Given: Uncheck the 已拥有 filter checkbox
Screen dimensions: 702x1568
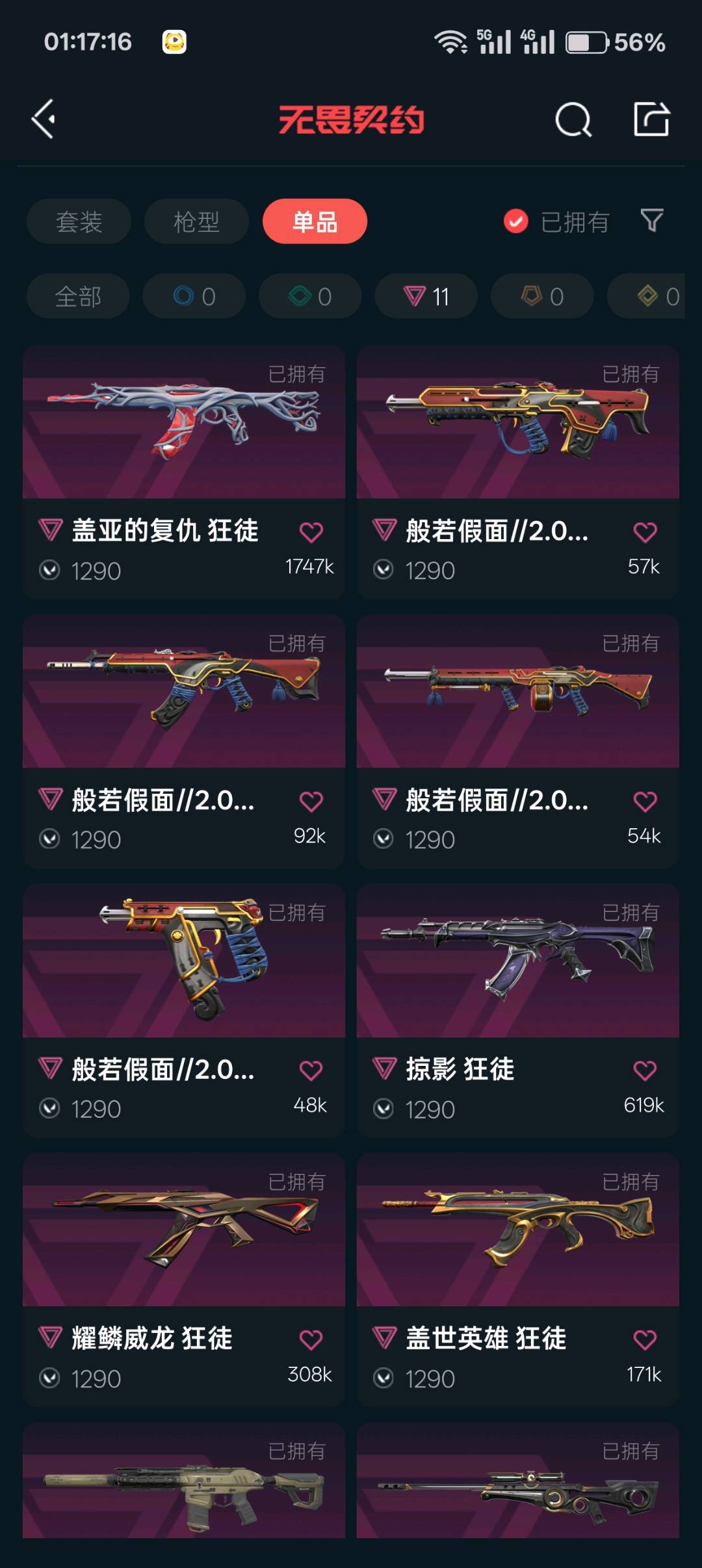Looking at the screenshot, I should [x=516, y=221].
